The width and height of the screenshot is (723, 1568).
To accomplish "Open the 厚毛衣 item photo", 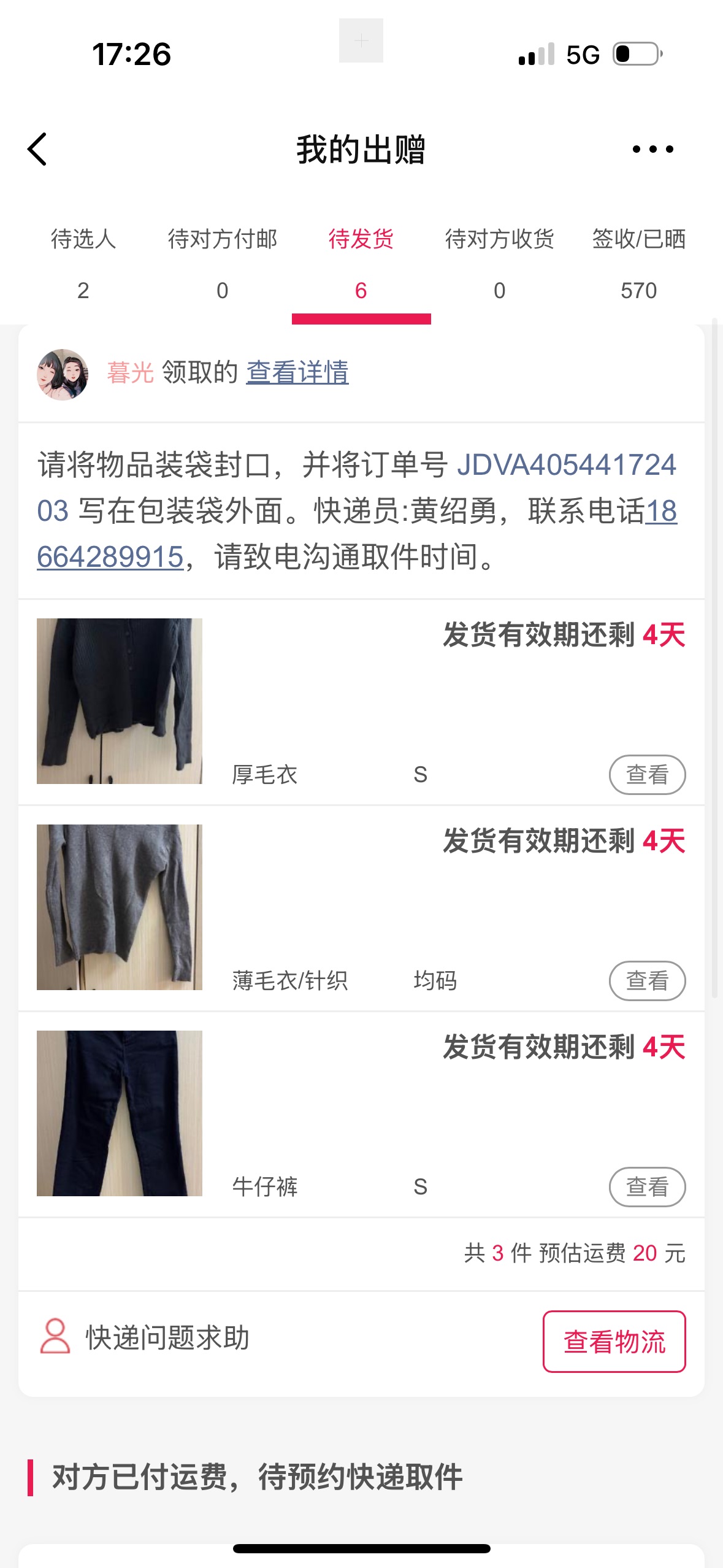I will pos(120,701).
